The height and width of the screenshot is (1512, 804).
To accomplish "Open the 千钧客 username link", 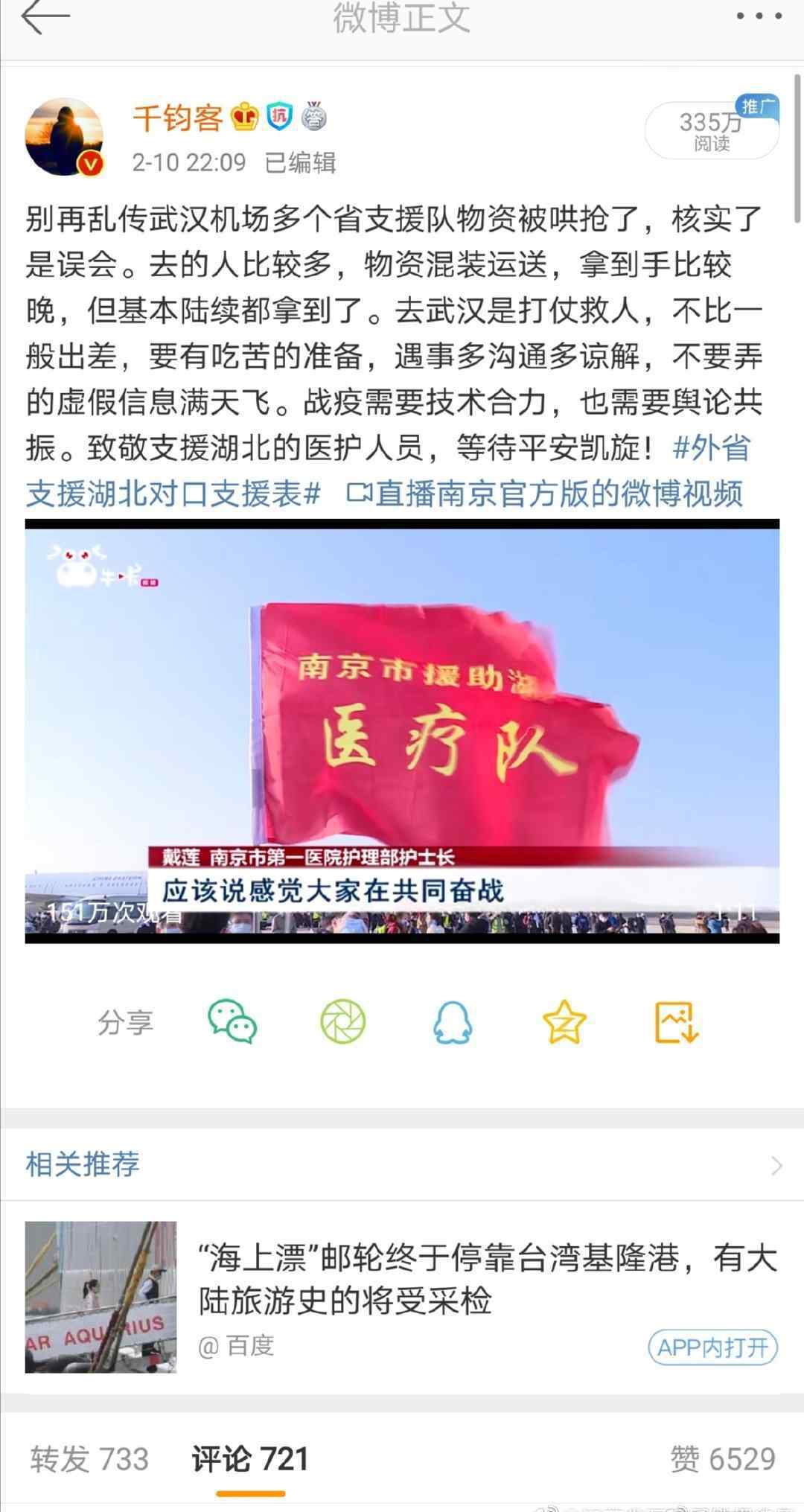I will point(178,118).
